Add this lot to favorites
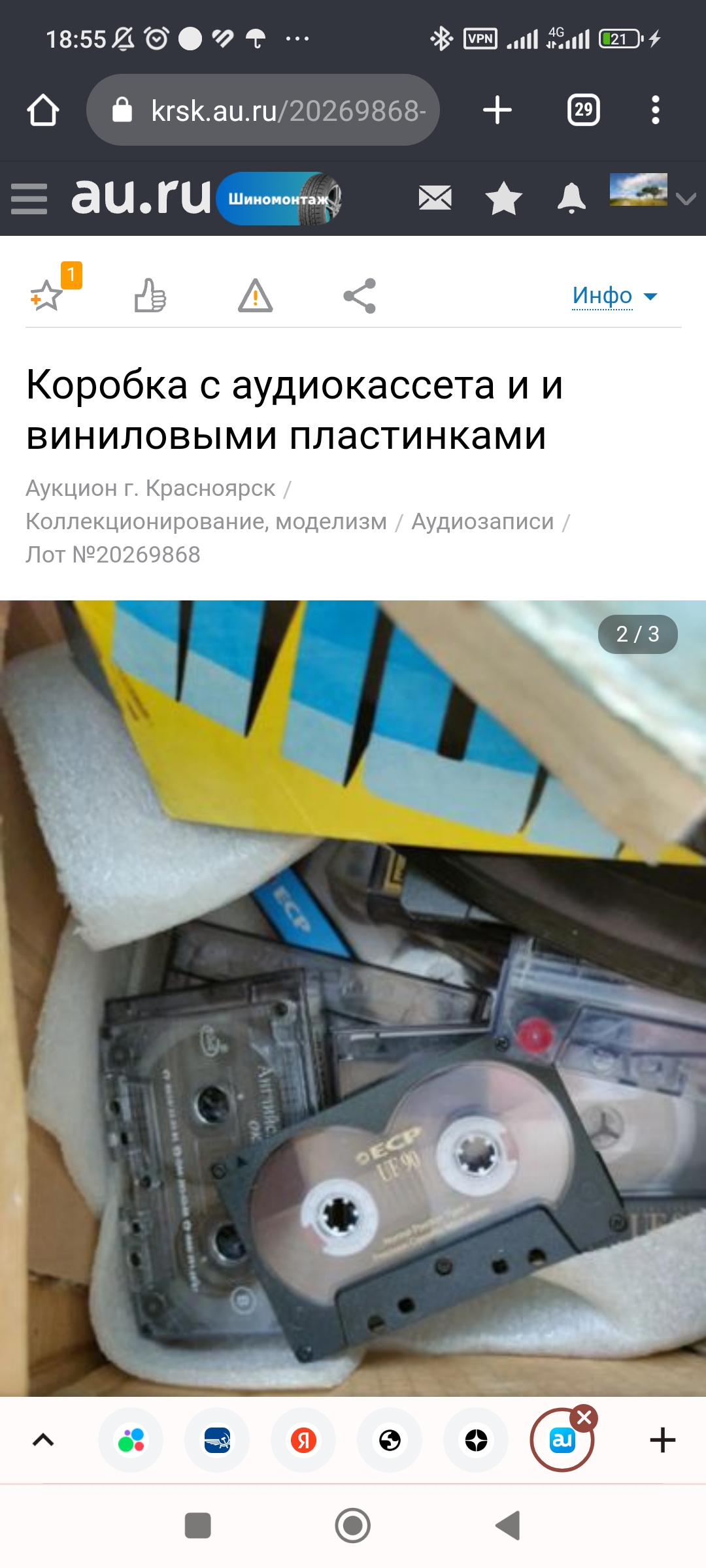 (47, 296)
